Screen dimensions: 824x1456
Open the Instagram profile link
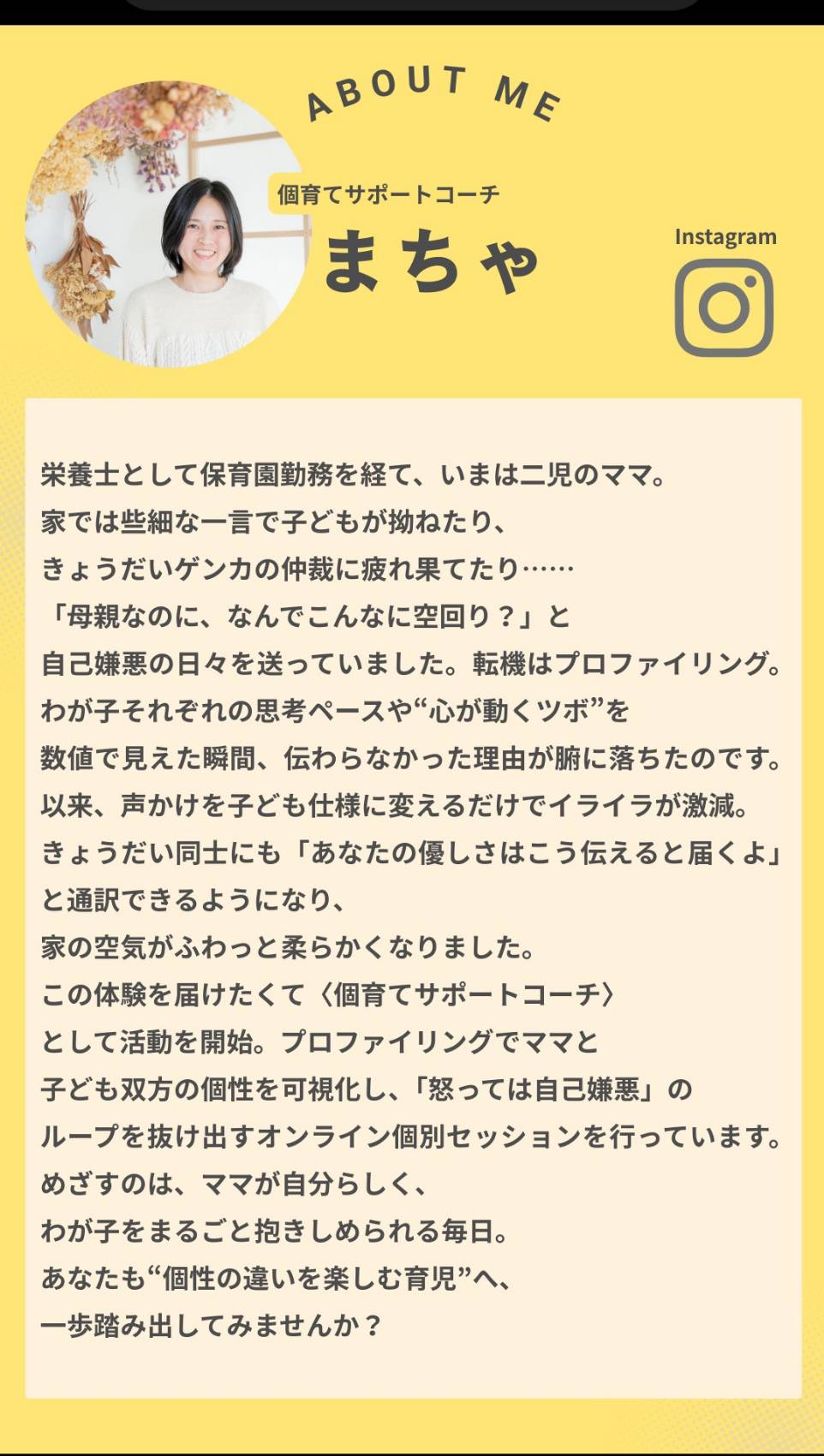pyautogui.click(x=724, y=307)
